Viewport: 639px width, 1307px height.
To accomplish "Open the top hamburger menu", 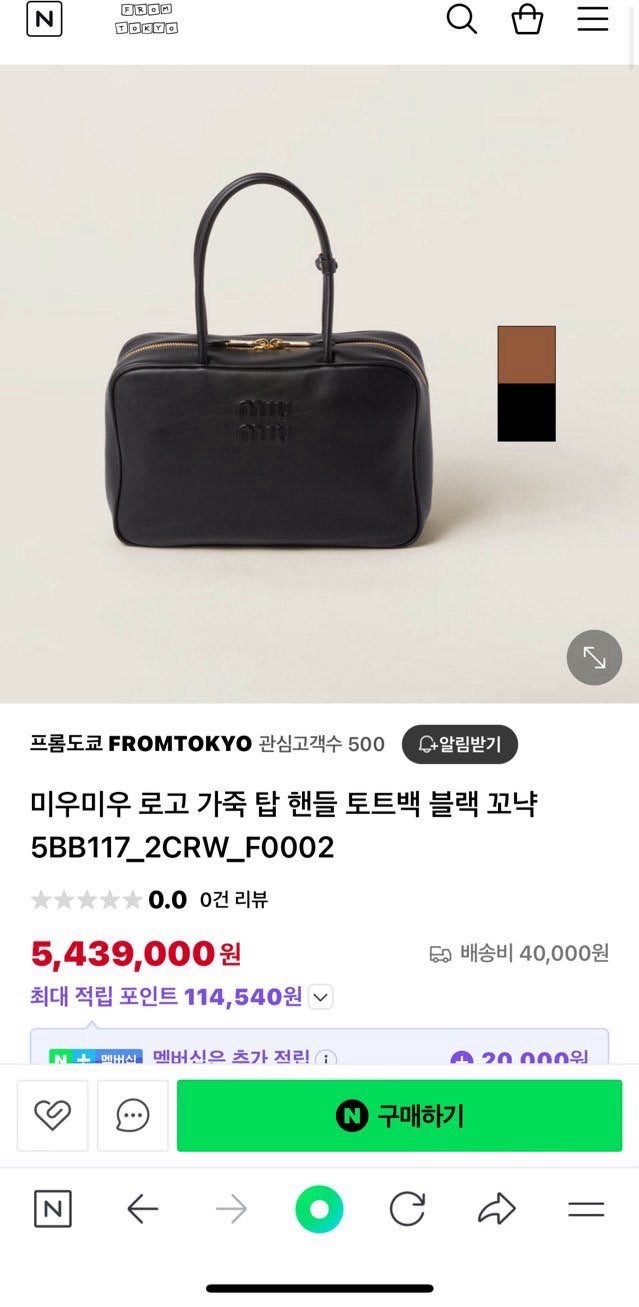I will (x=593, y=19).
